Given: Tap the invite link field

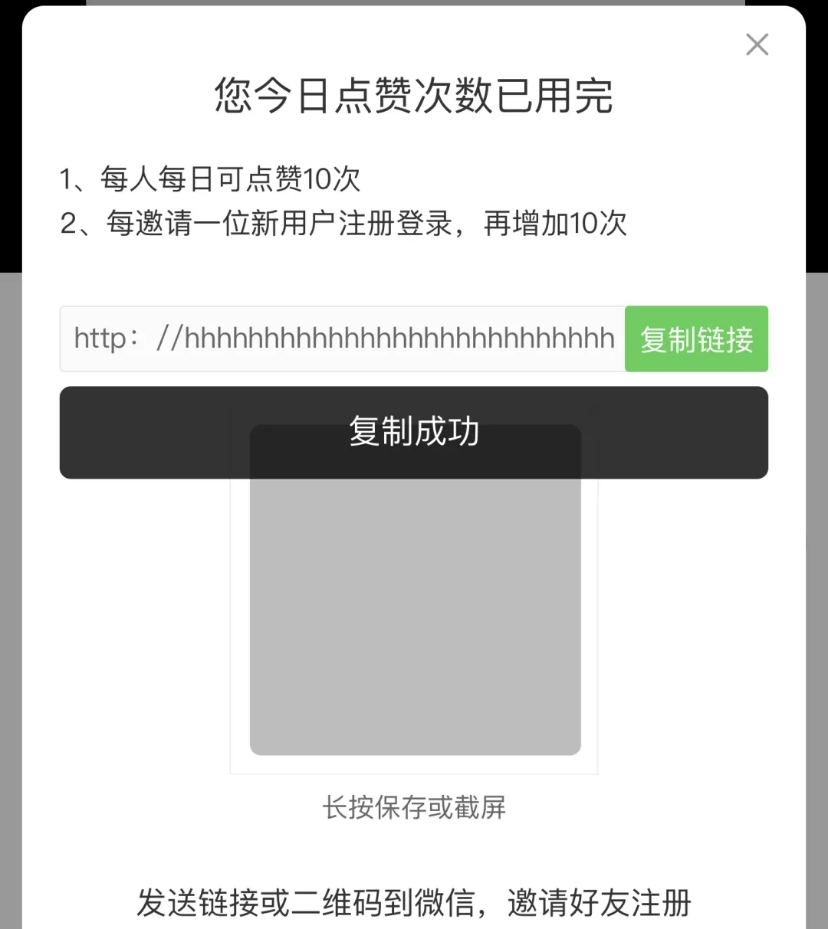Looking at the screenshot, I should [x=342, y=339].
